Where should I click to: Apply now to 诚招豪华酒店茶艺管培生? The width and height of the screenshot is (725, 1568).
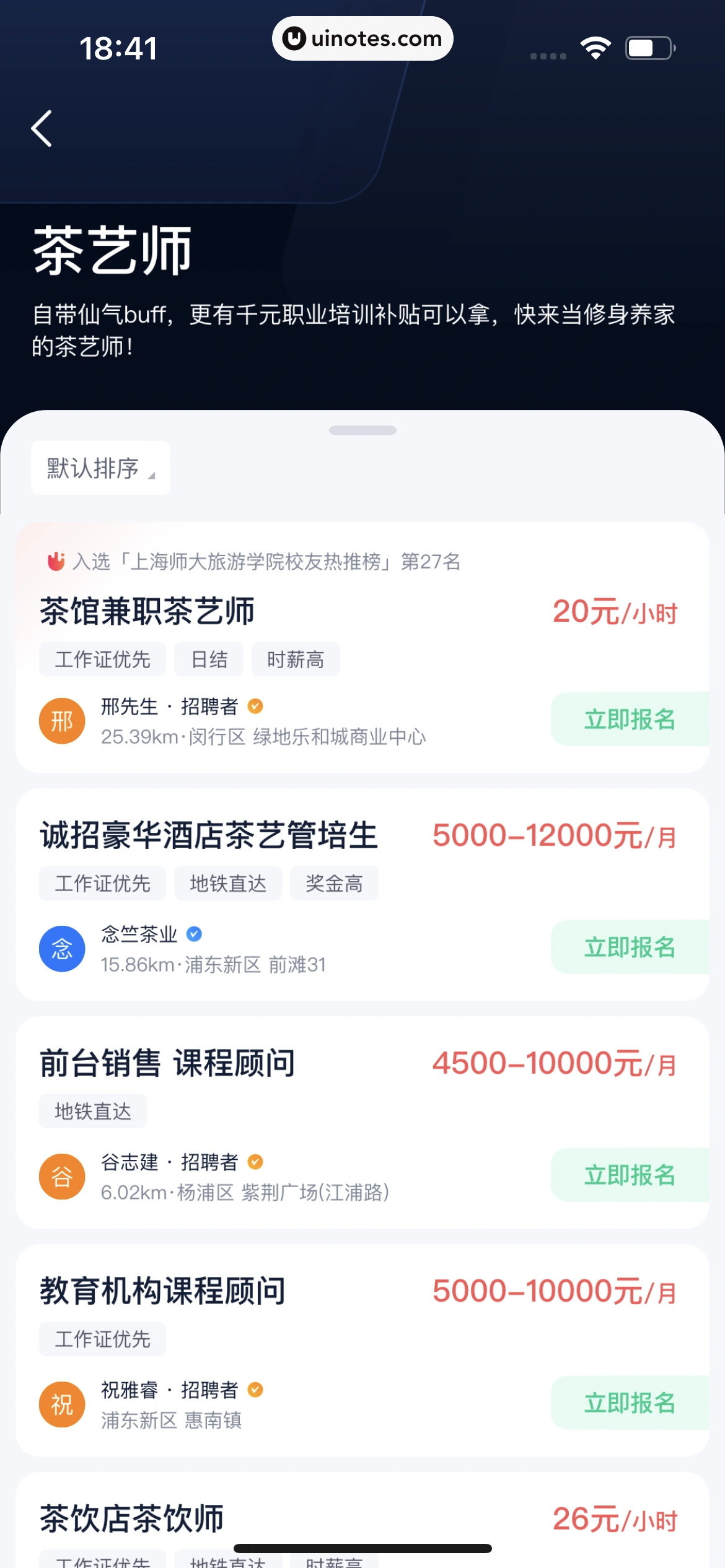[x=629, y=947]
